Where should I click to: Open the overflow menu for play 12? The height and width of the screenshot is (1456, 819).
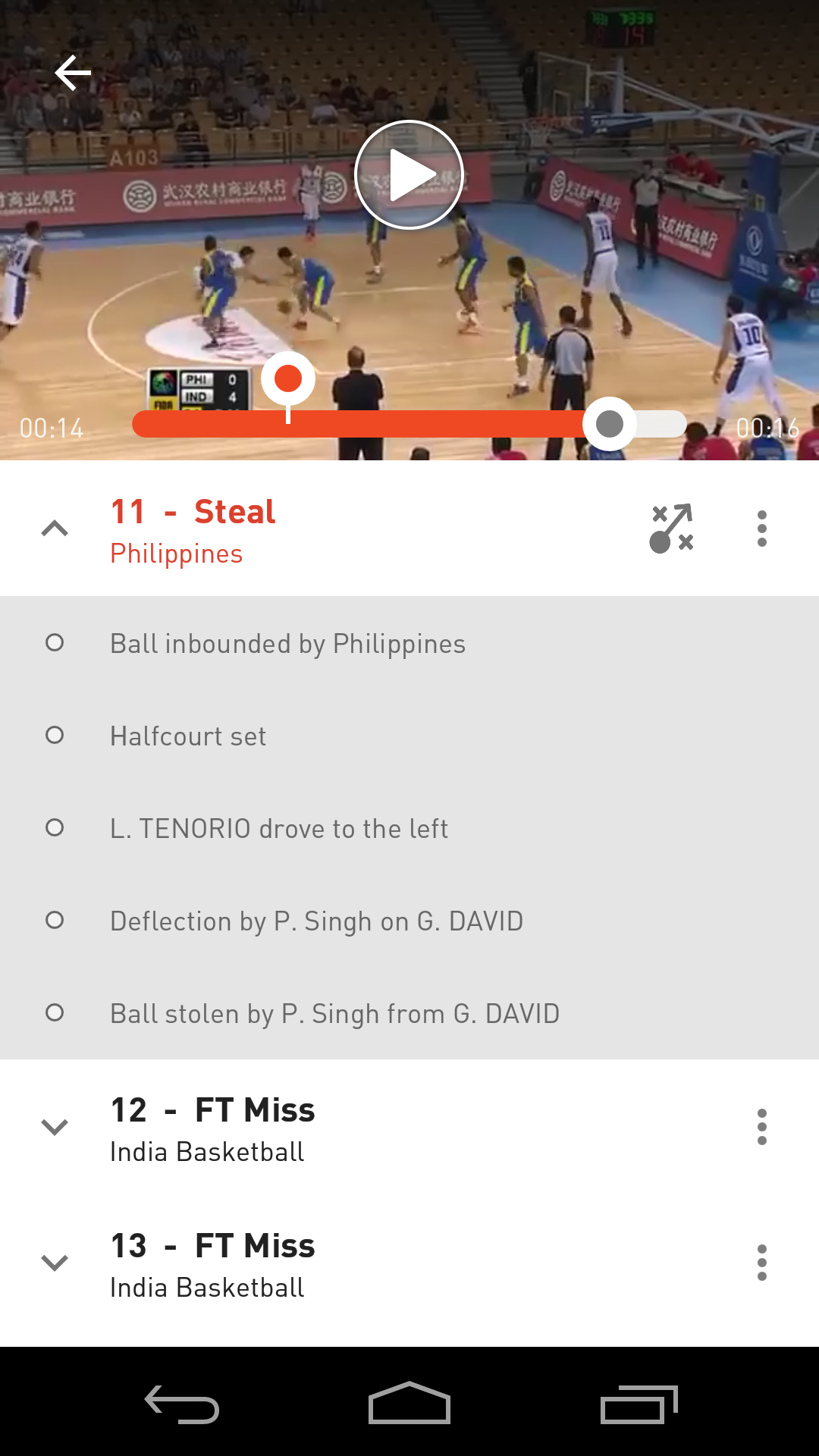(762, 1127)
